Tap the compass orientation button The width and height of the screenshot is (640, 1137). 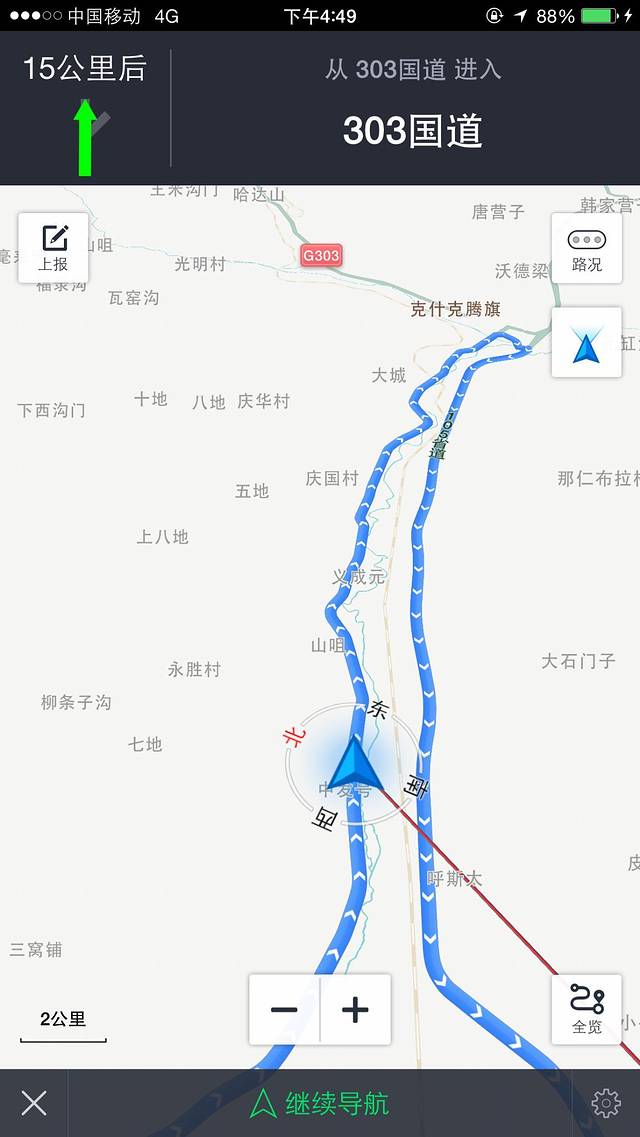586,342
